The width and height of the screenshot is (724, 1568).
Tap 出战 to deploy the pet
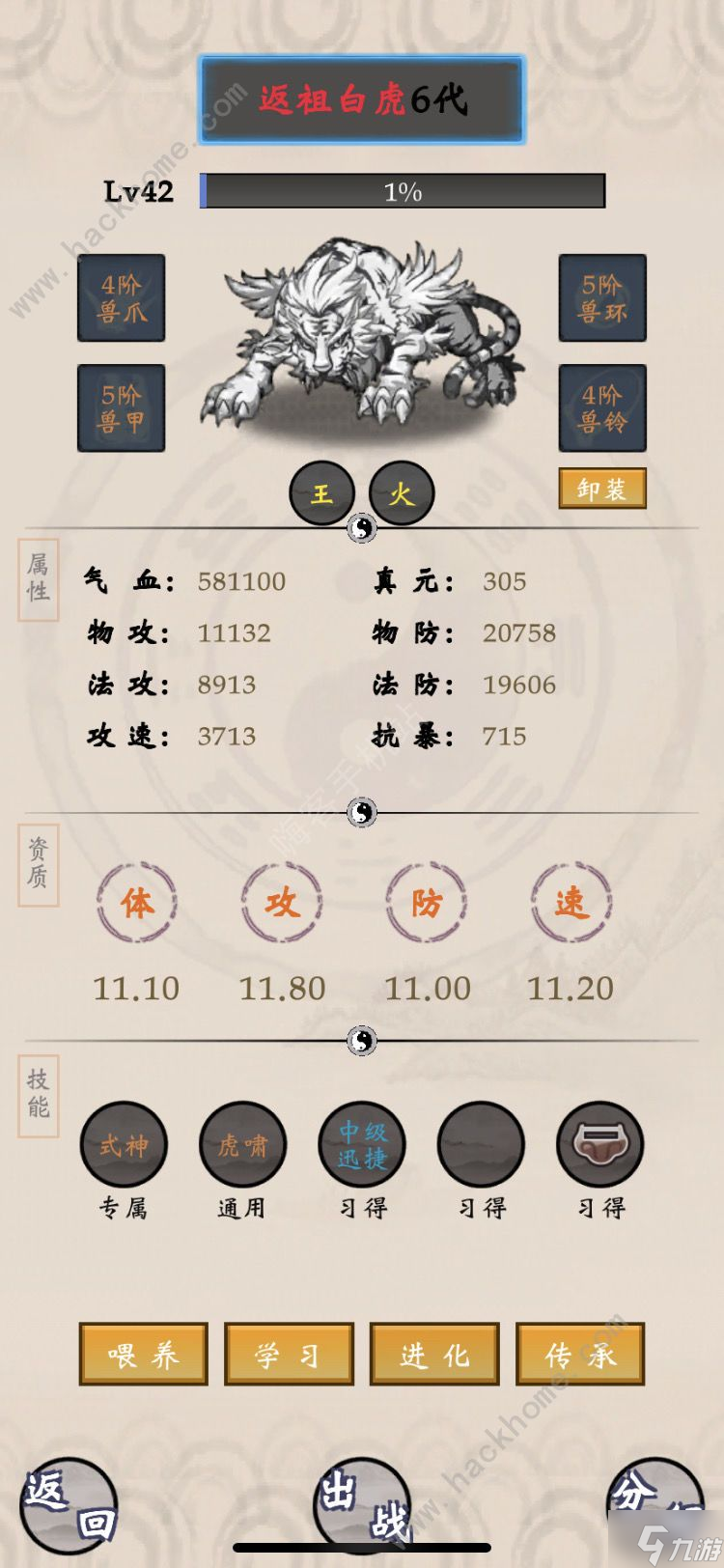click(362, 1507)
